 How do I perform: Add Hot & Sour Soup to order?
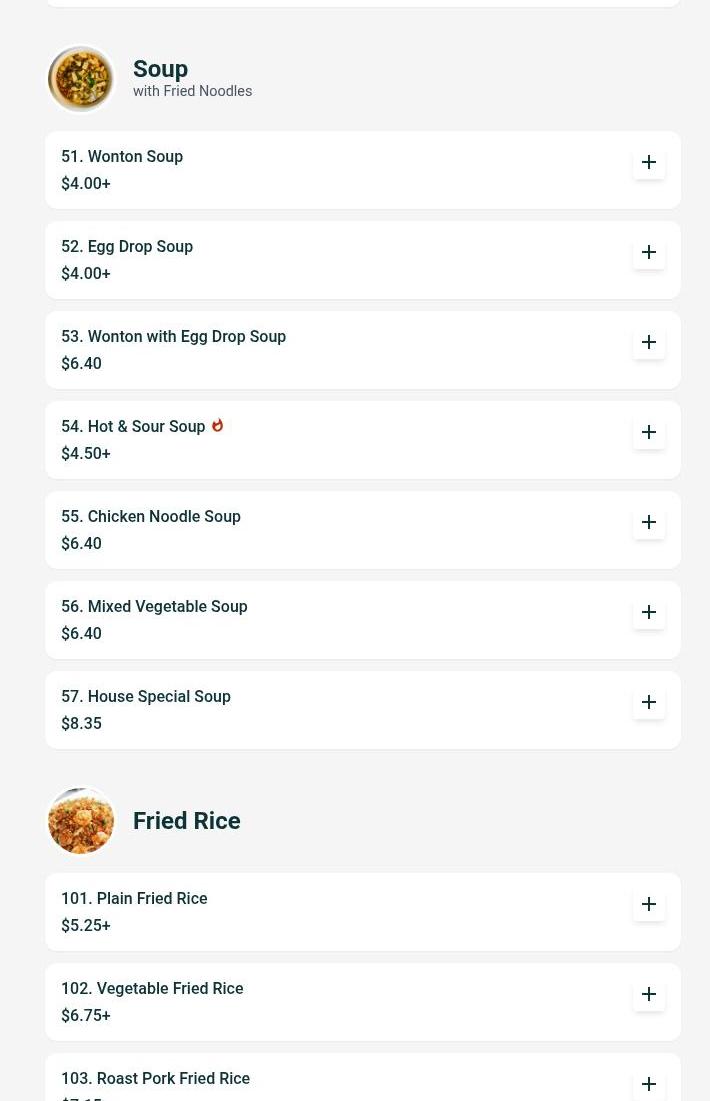649,432
